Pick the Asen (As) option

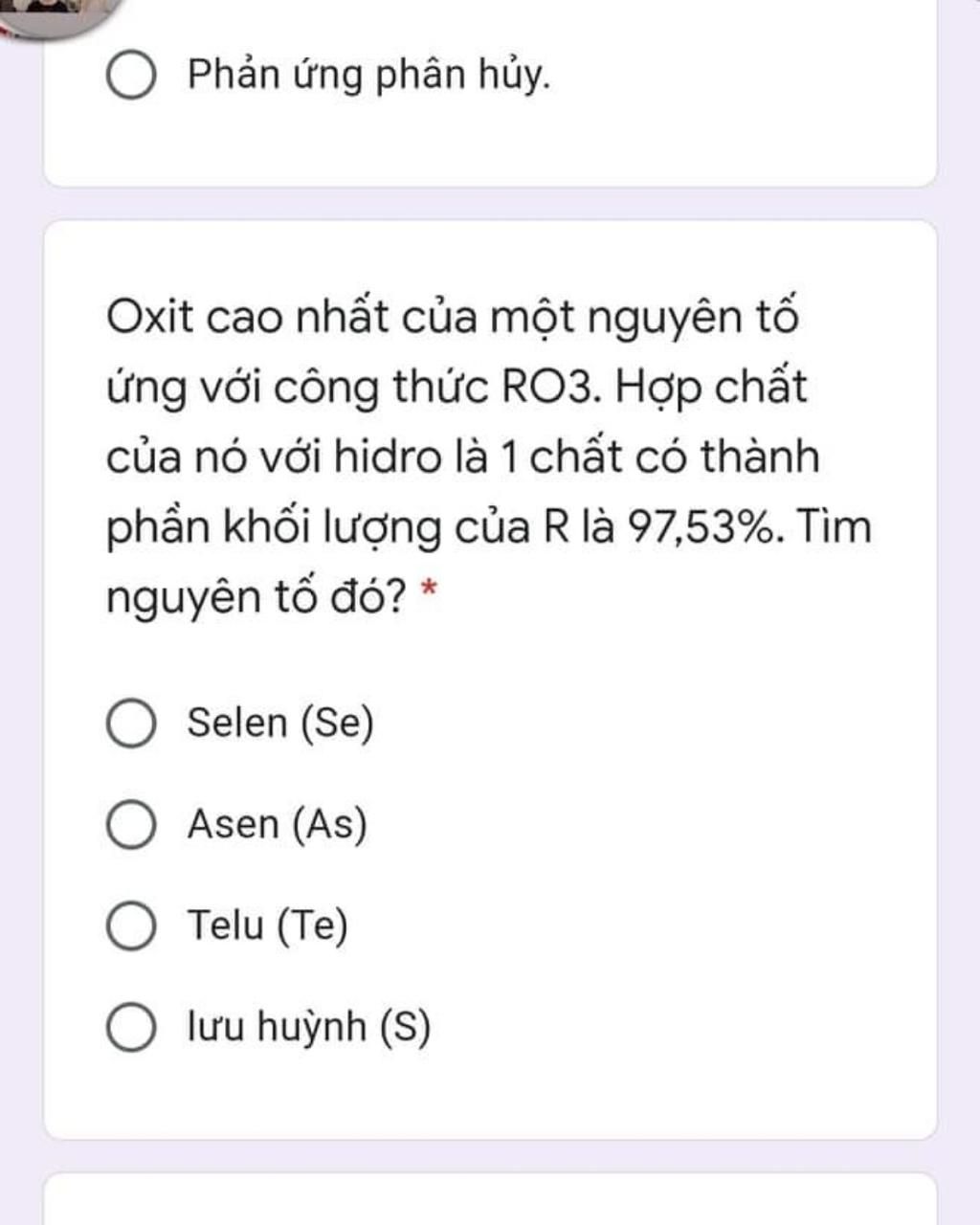(131, 824)
